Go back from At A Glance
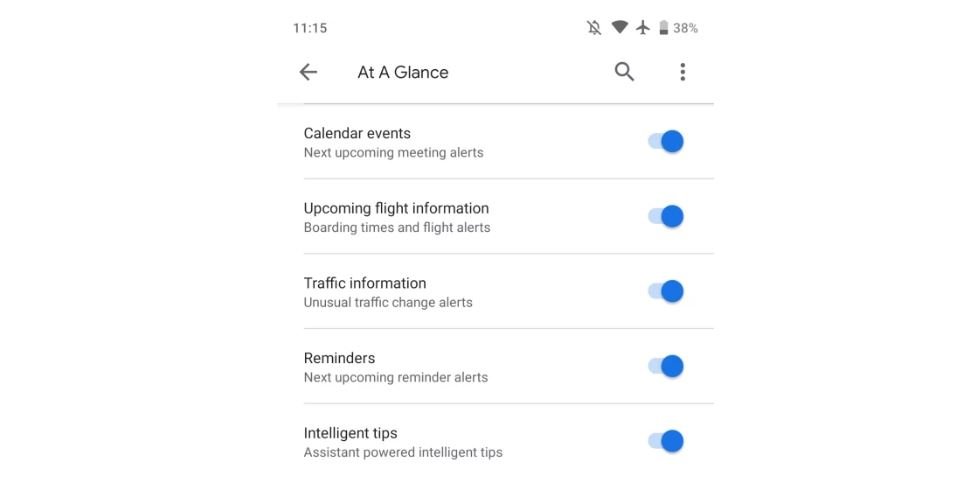966x494 pixels. tap(308, 72)
